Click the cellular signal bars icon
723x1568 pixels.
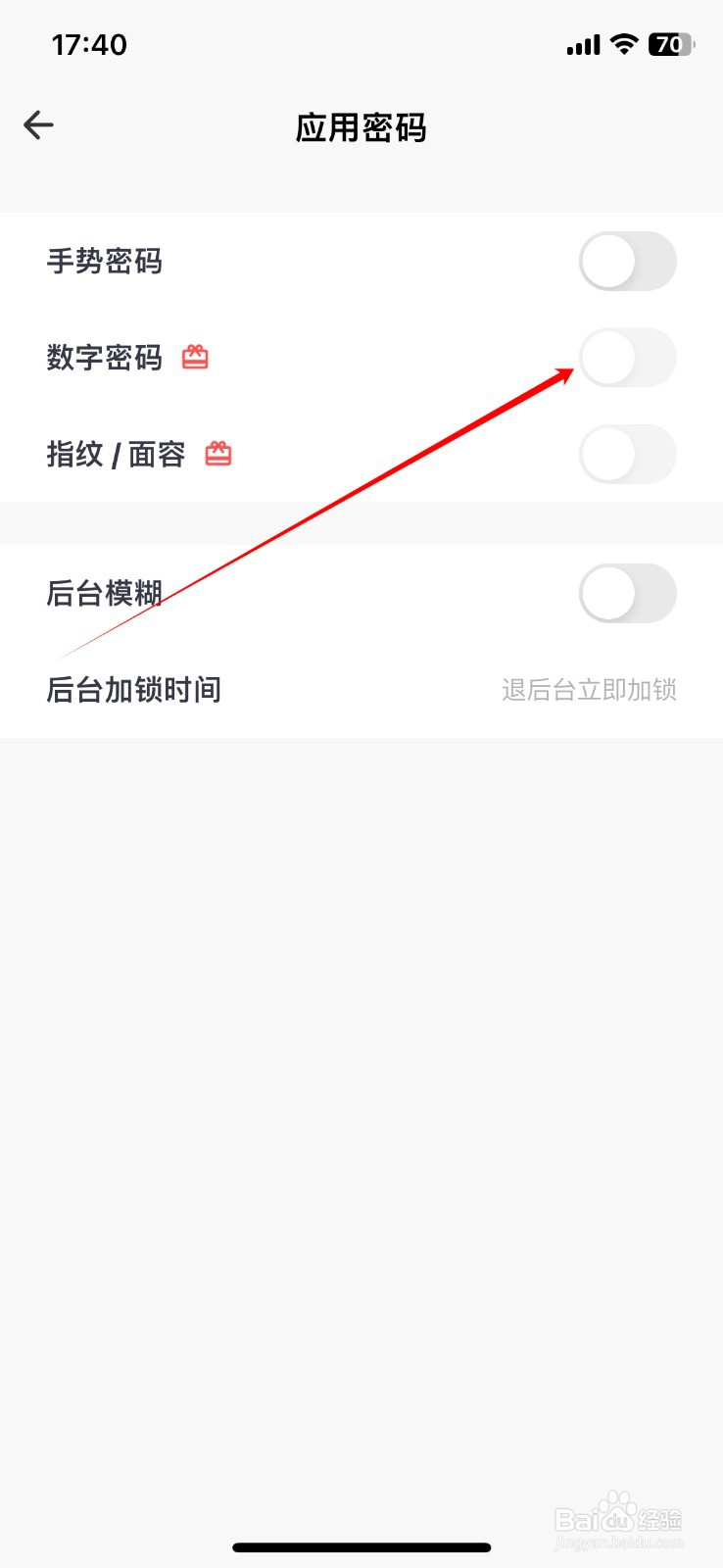coord(582,44)
